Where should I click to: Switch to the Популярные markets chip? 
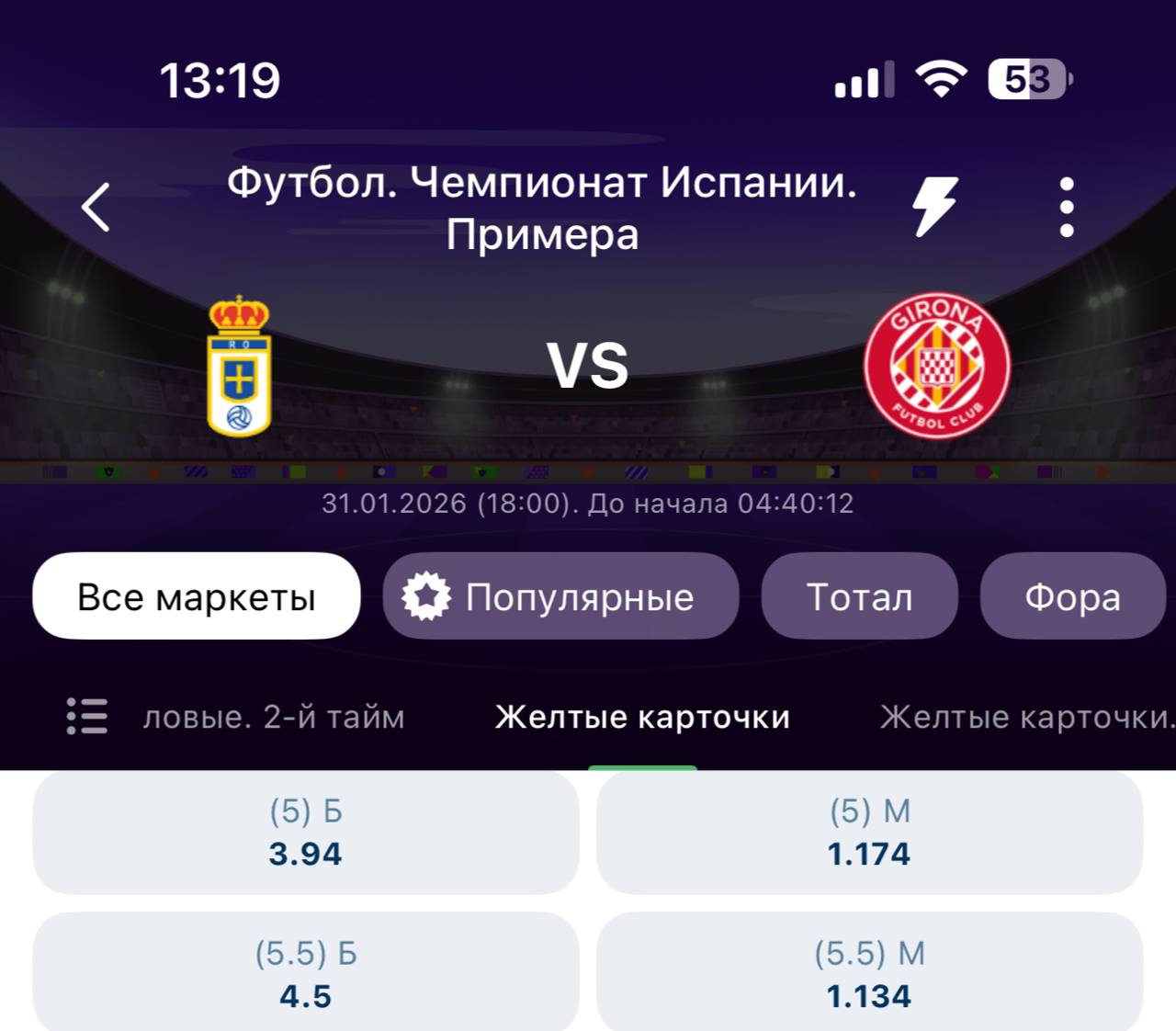coord(560,596)
